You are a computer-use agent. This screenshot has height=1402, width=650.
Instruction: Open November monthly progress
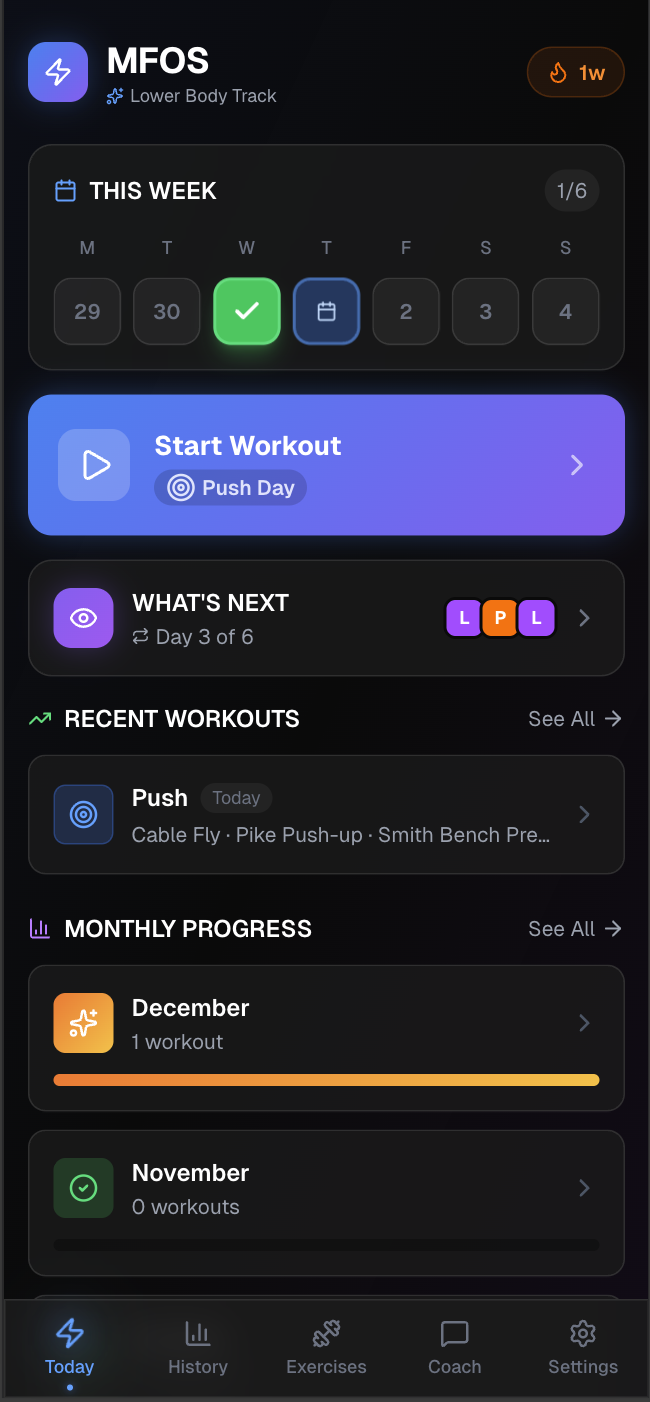pos(326,1202)
